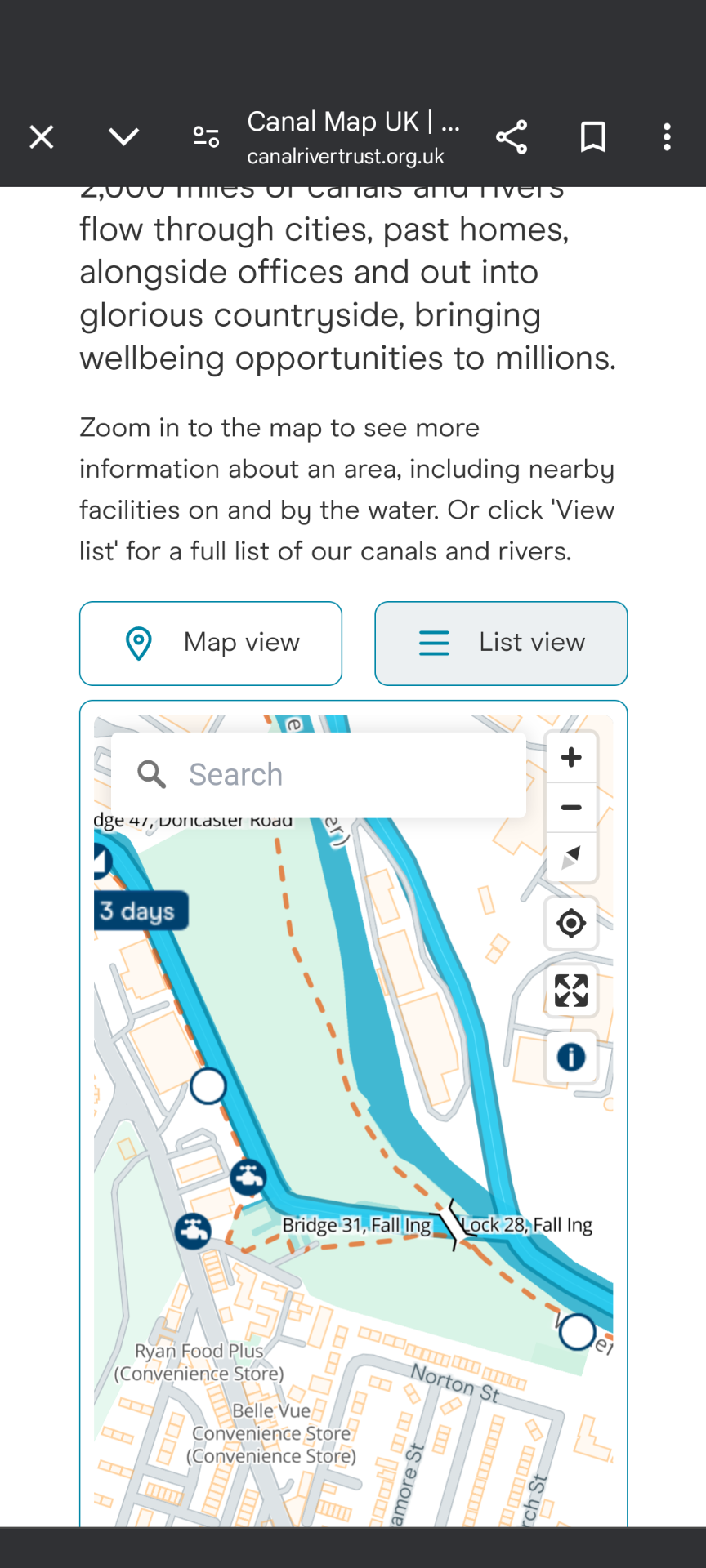Reset the map compass bearing
The width and height of the screenshot is (706, 1568).
pyautogui.click(x=571, y=857)
